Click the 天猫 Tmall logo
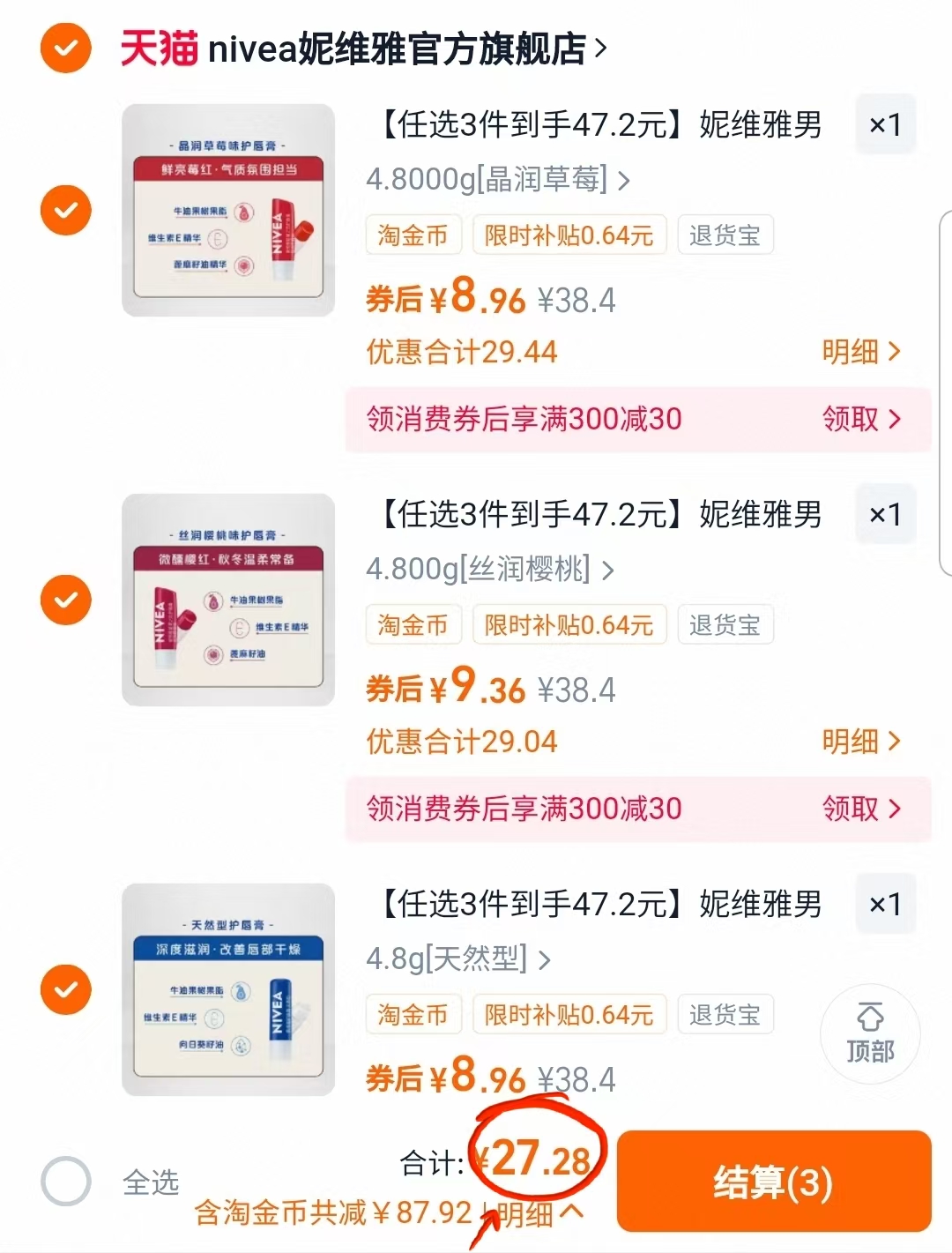This screenshot has height=1253, width=952. (x=157, y=50)
